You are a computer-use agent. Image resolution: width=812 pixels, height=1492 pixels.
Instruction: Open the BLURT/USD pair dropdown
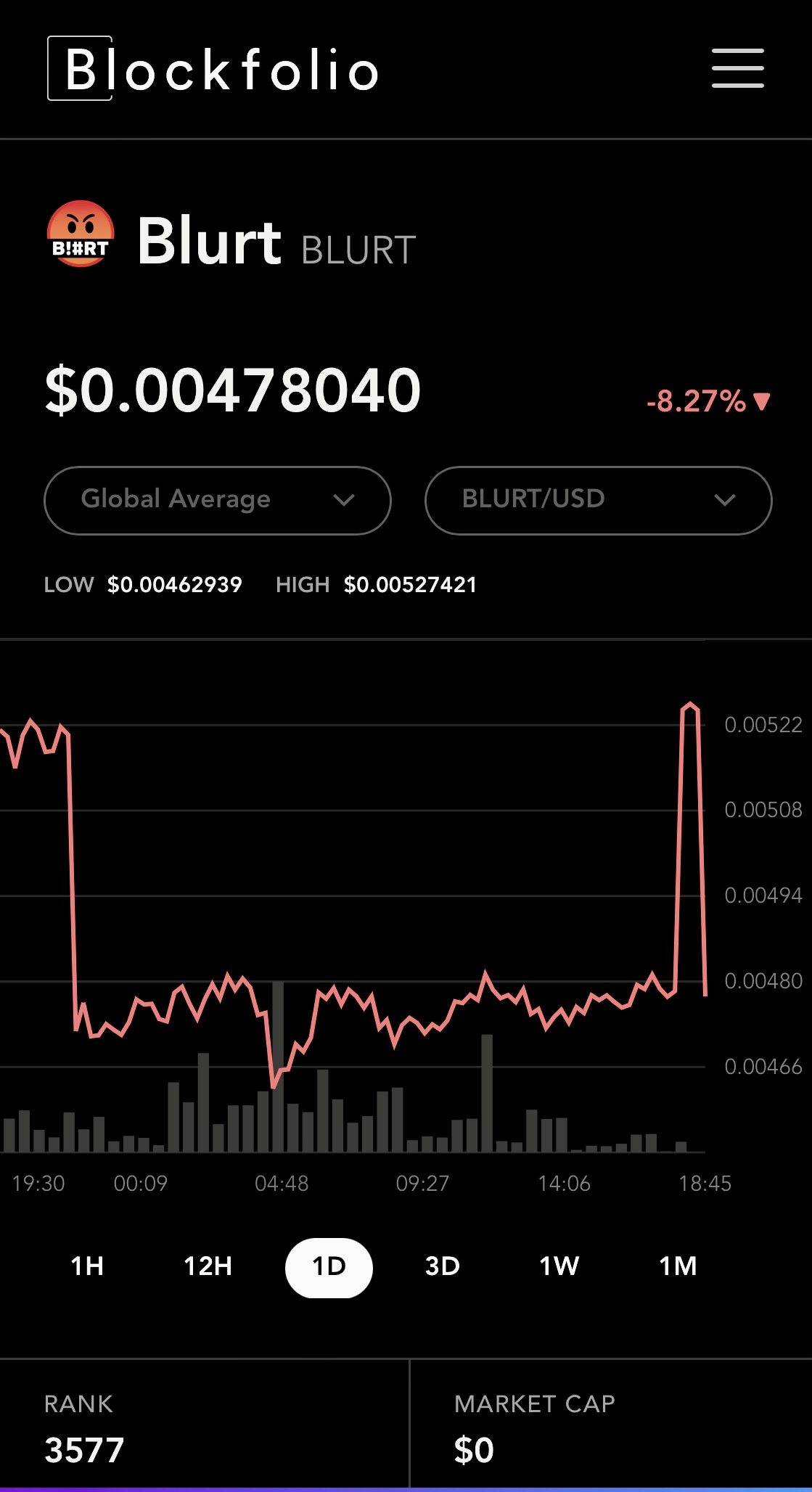coord(598,500)
